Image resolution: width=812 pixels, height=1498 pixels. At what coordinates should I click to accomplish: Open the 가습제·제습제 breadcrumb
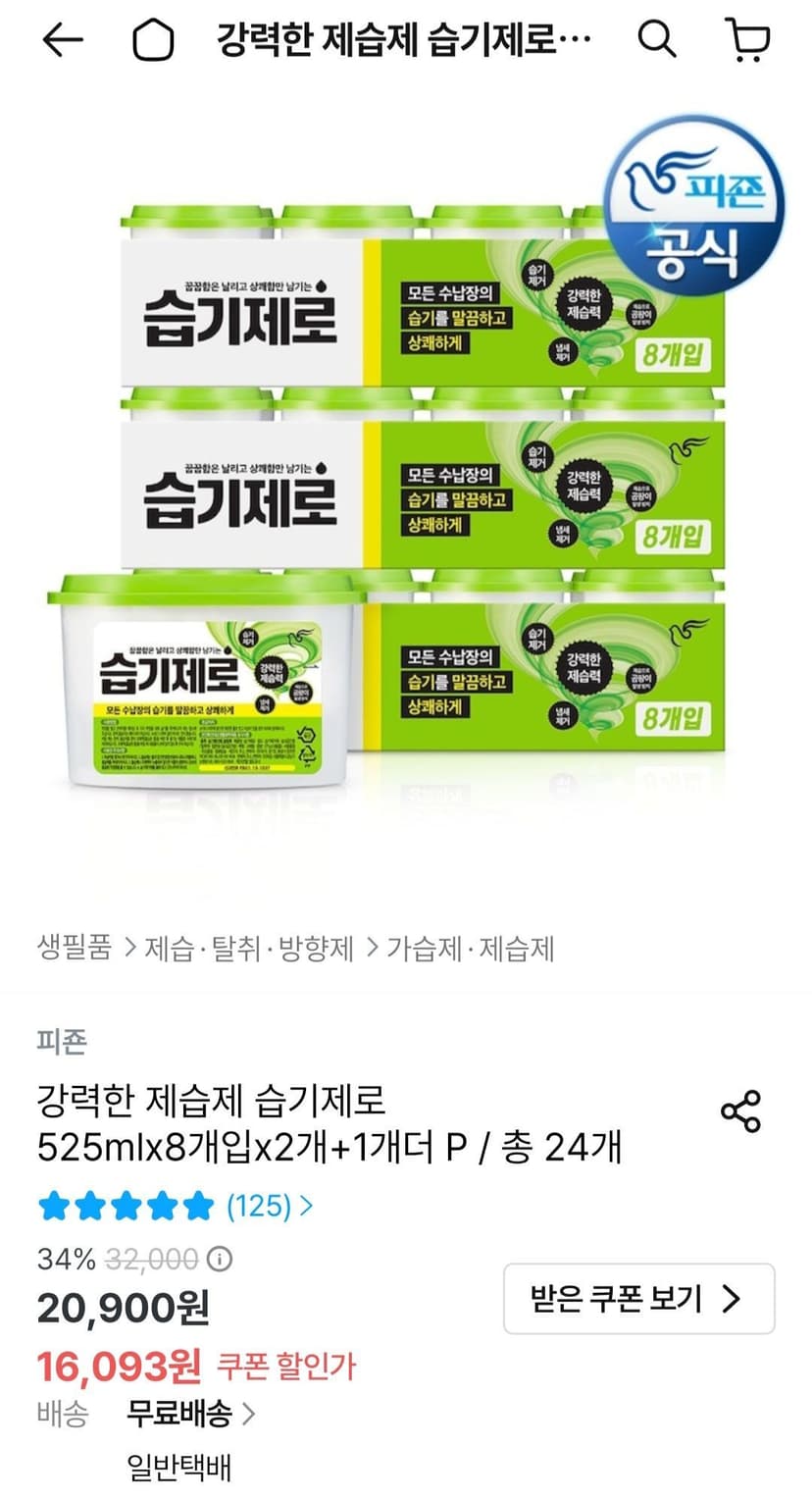click(471, 948)
